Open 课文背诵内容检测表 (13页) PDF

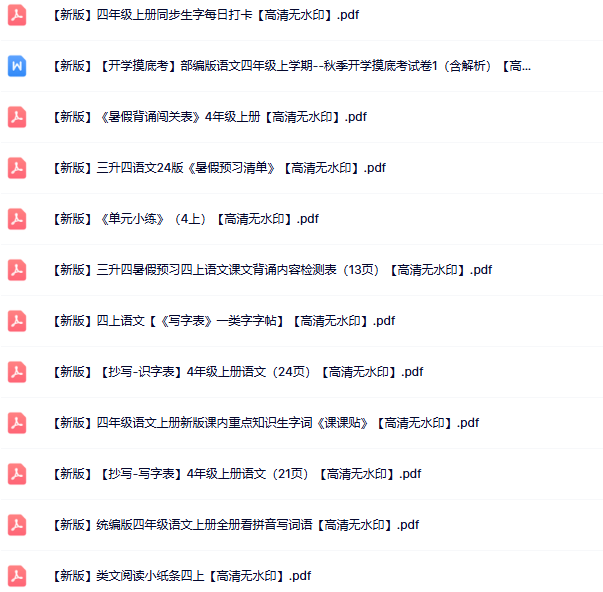click(x=270, y=270)
